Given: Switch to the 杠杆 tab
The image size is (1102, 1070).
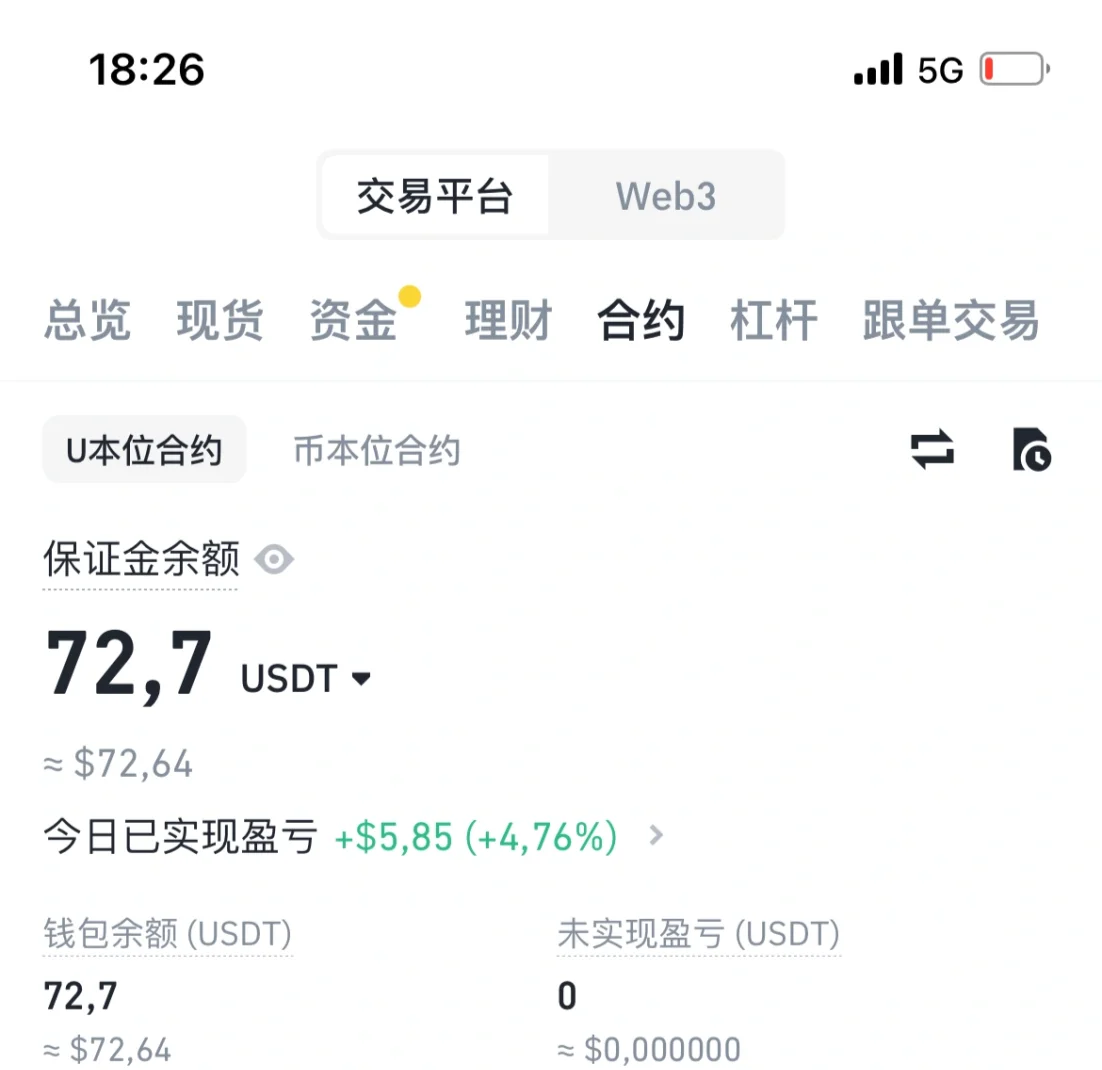Looking at the screenshot, I should (x=774, y=321).
